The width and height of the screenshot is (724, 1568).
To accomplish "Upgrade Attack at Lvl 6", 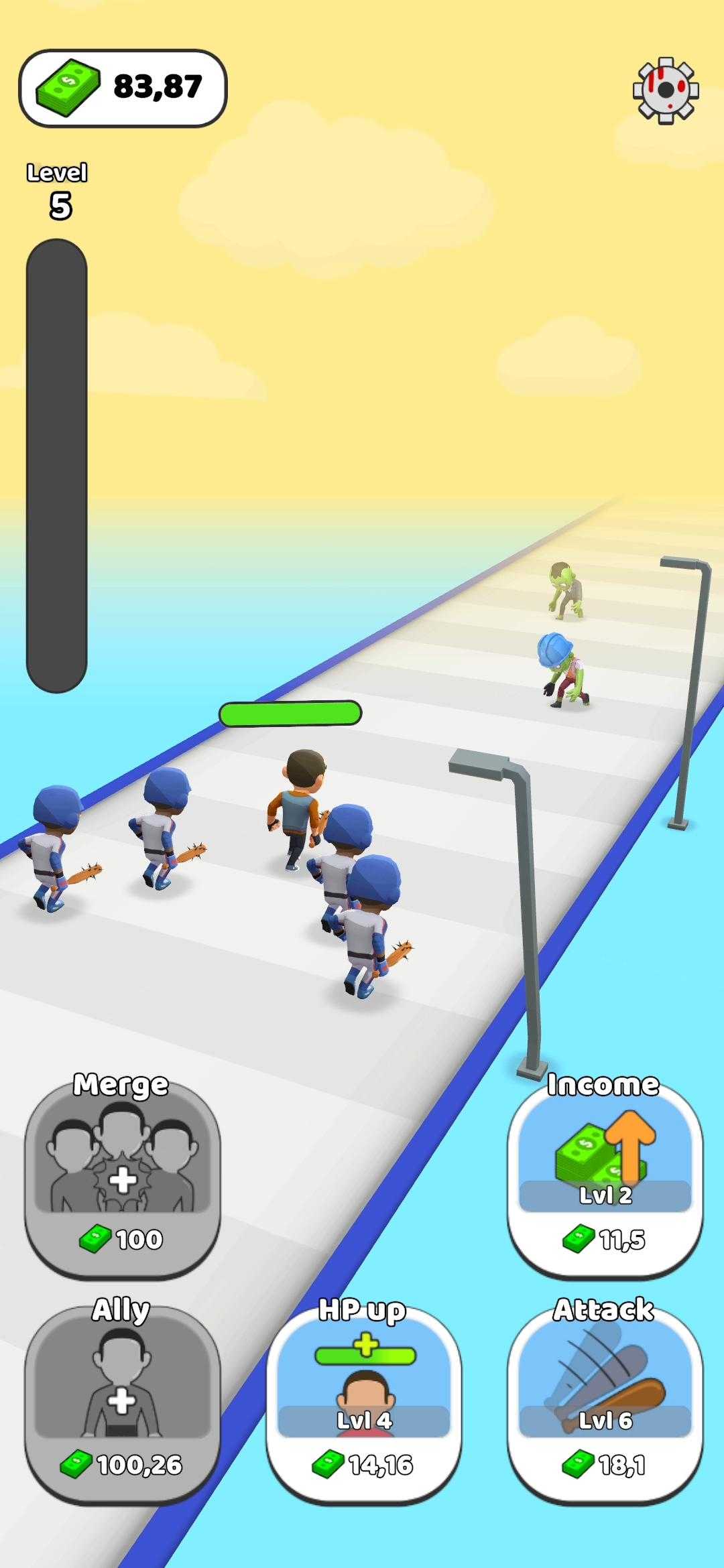I will [x=605, y=1403].
